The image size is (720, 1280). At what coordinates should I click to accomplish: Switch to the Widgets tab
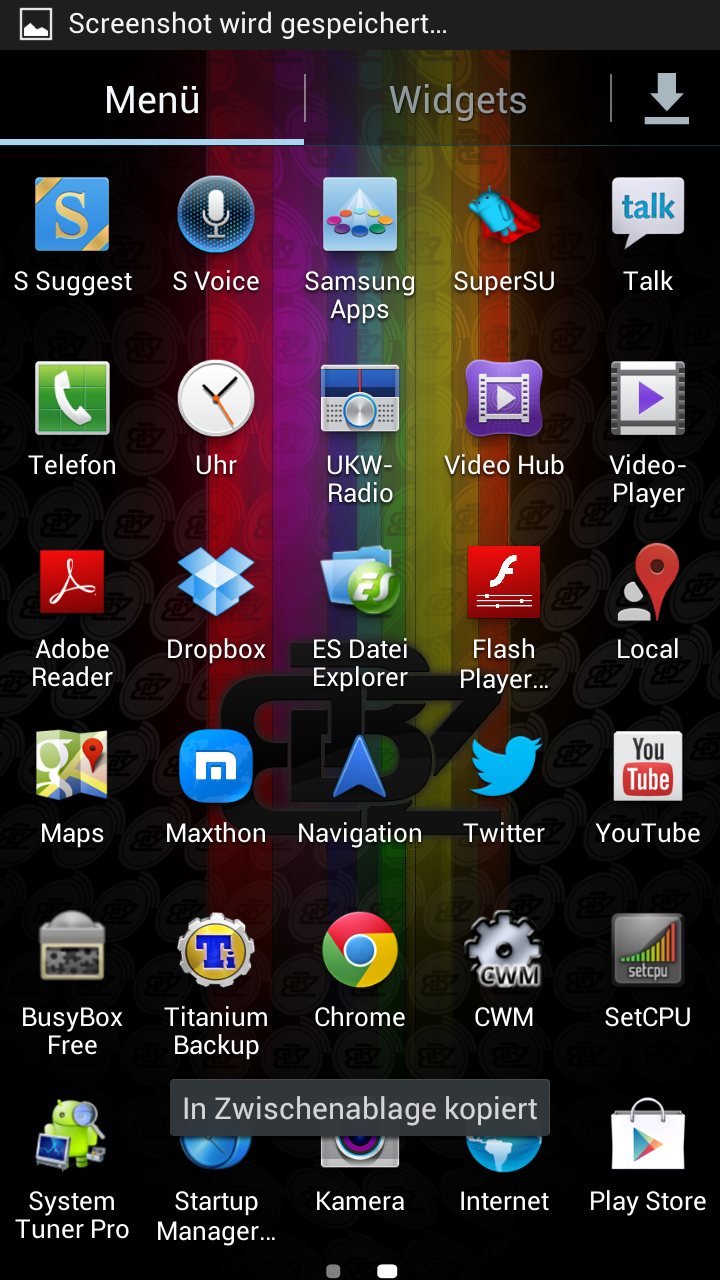457,100
